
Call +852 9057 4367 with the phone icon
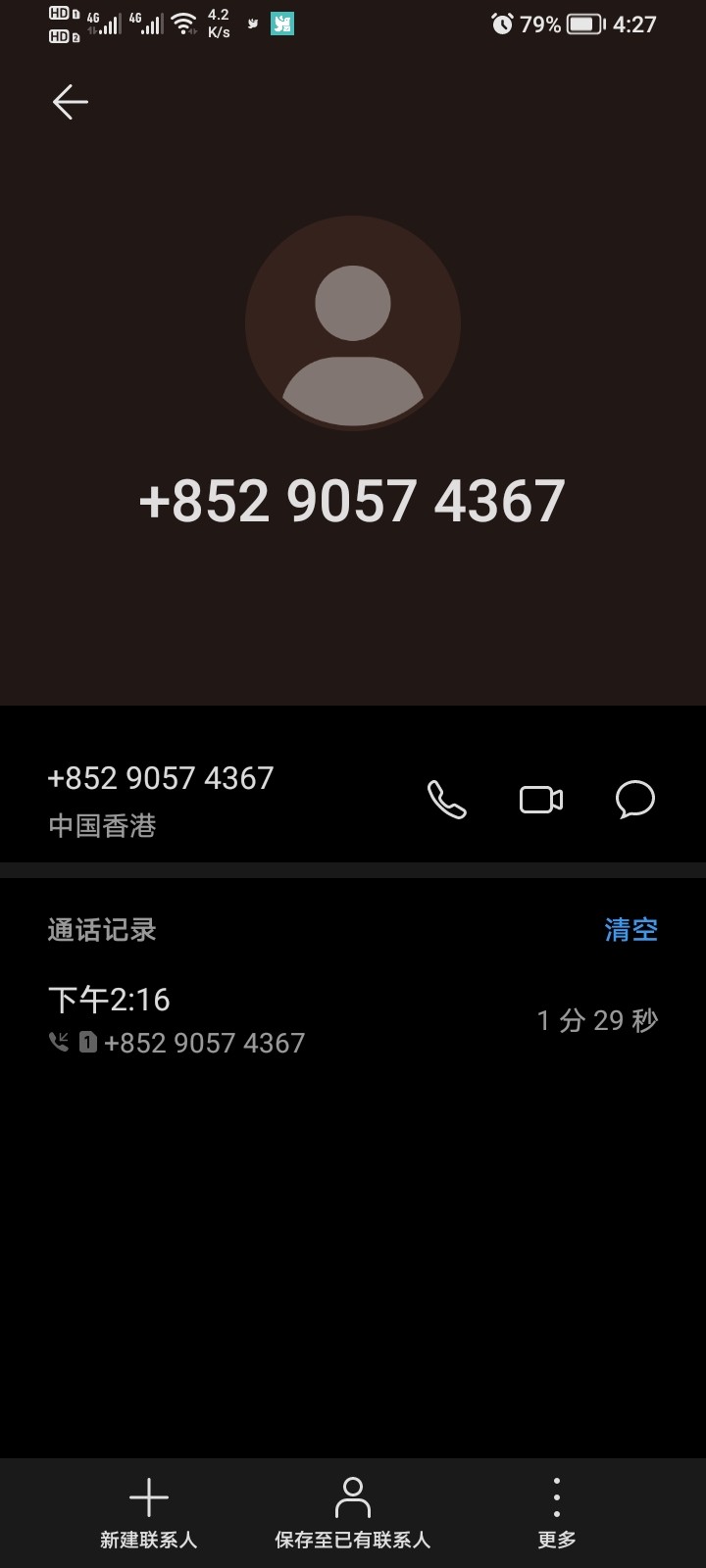(x=447, y=800)
